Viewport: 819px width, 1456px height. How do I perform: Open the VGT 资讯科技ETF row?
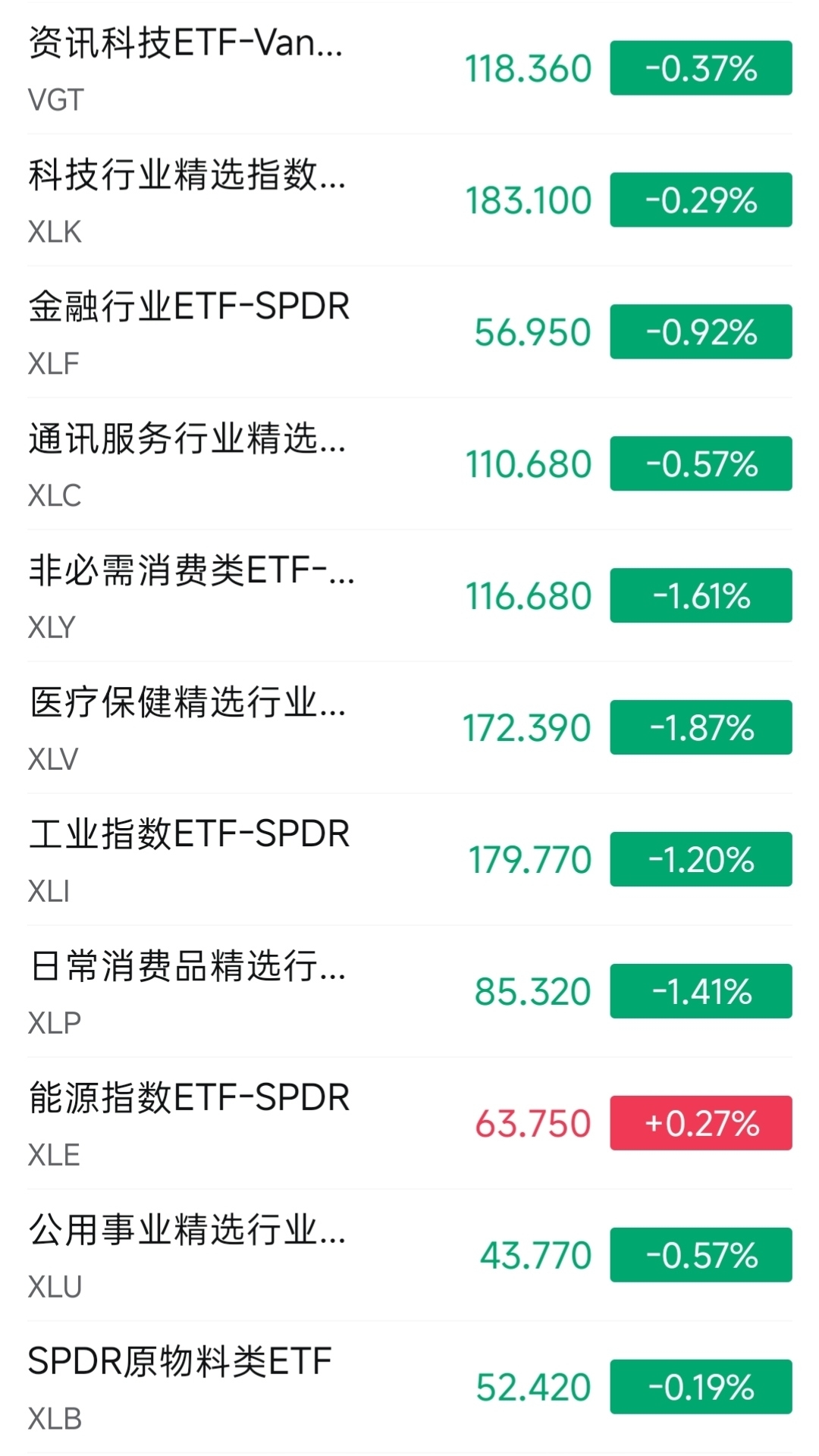point(409,68)
